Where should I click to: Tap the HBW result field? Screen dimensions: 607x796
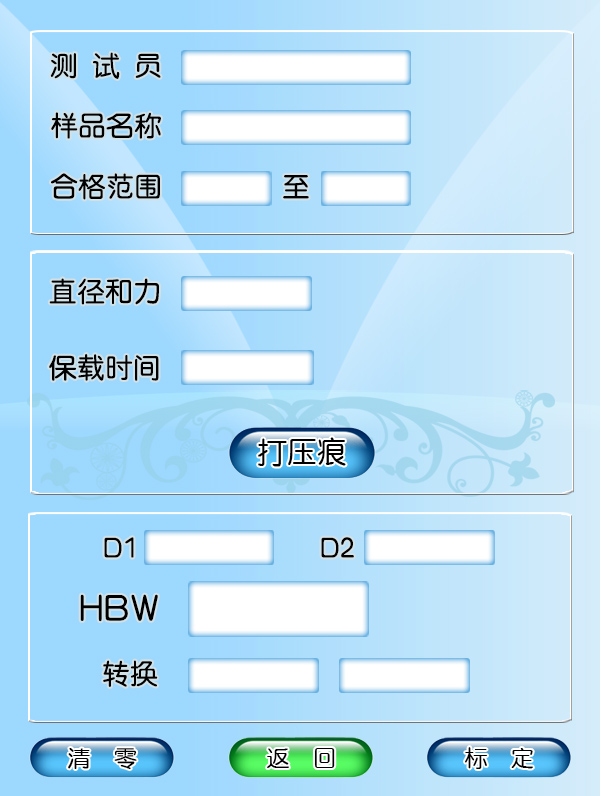(278, 608)
